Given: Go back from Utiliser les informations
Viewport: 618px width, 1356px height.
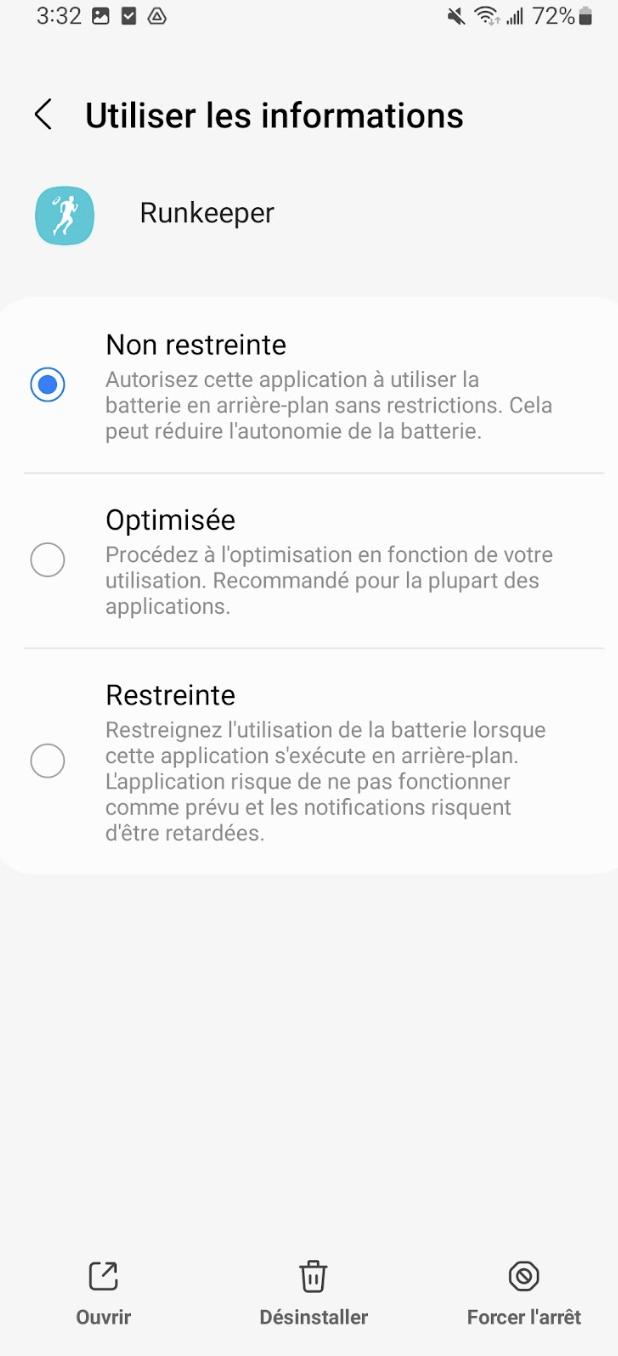Looking at the screenshot, I should (x=43, y=115).
